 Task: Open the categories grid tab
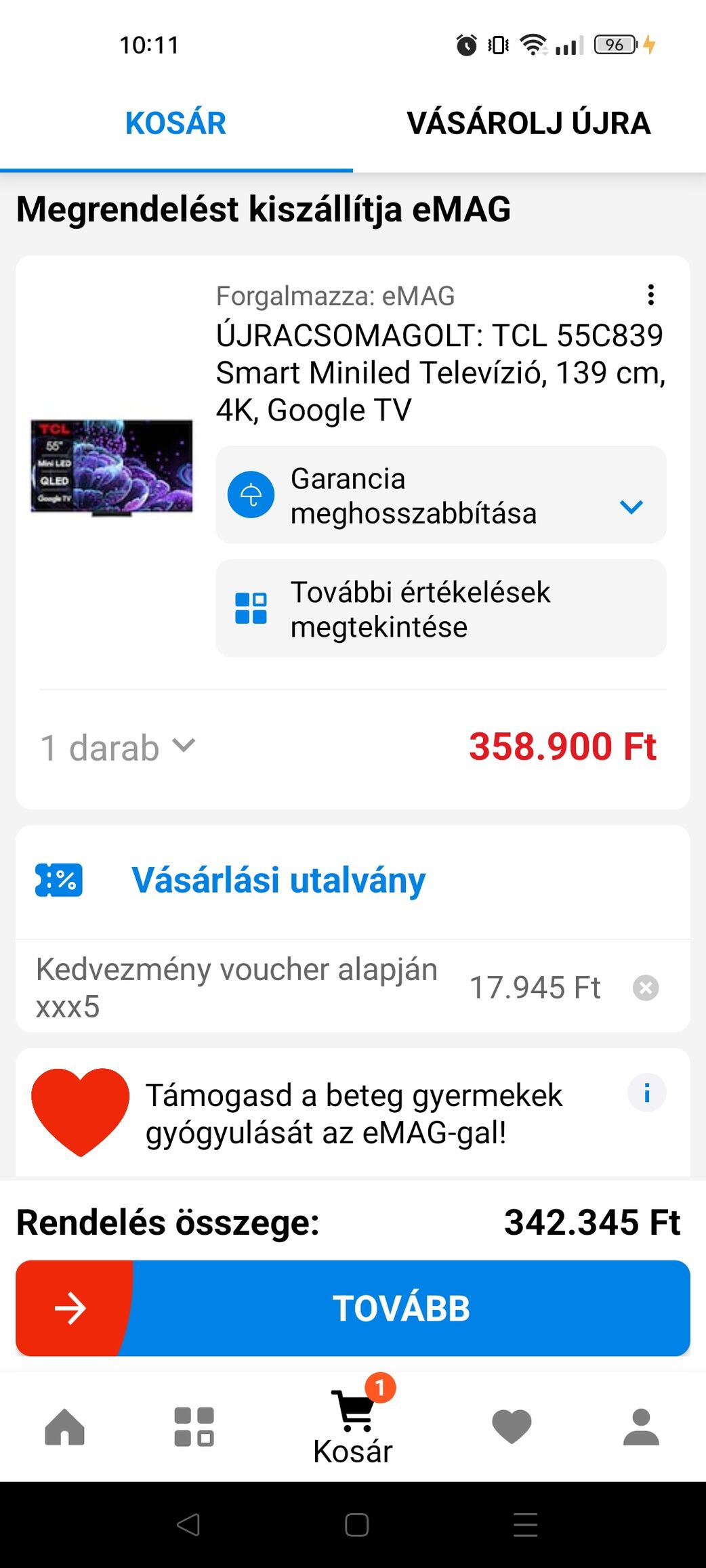194,1426
